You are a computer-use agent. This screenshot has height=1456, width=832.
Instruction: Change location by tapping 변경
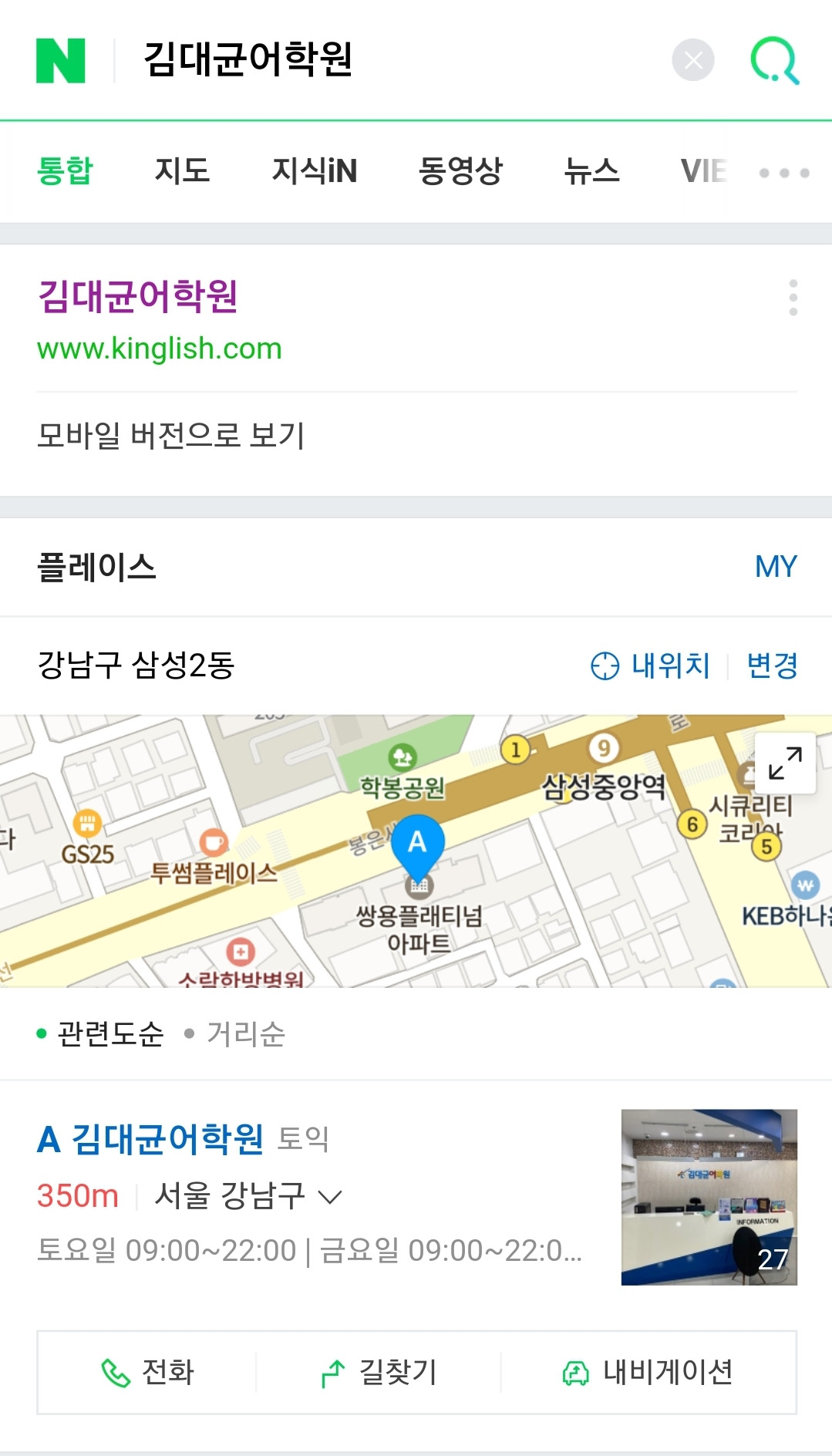[773, 666]
